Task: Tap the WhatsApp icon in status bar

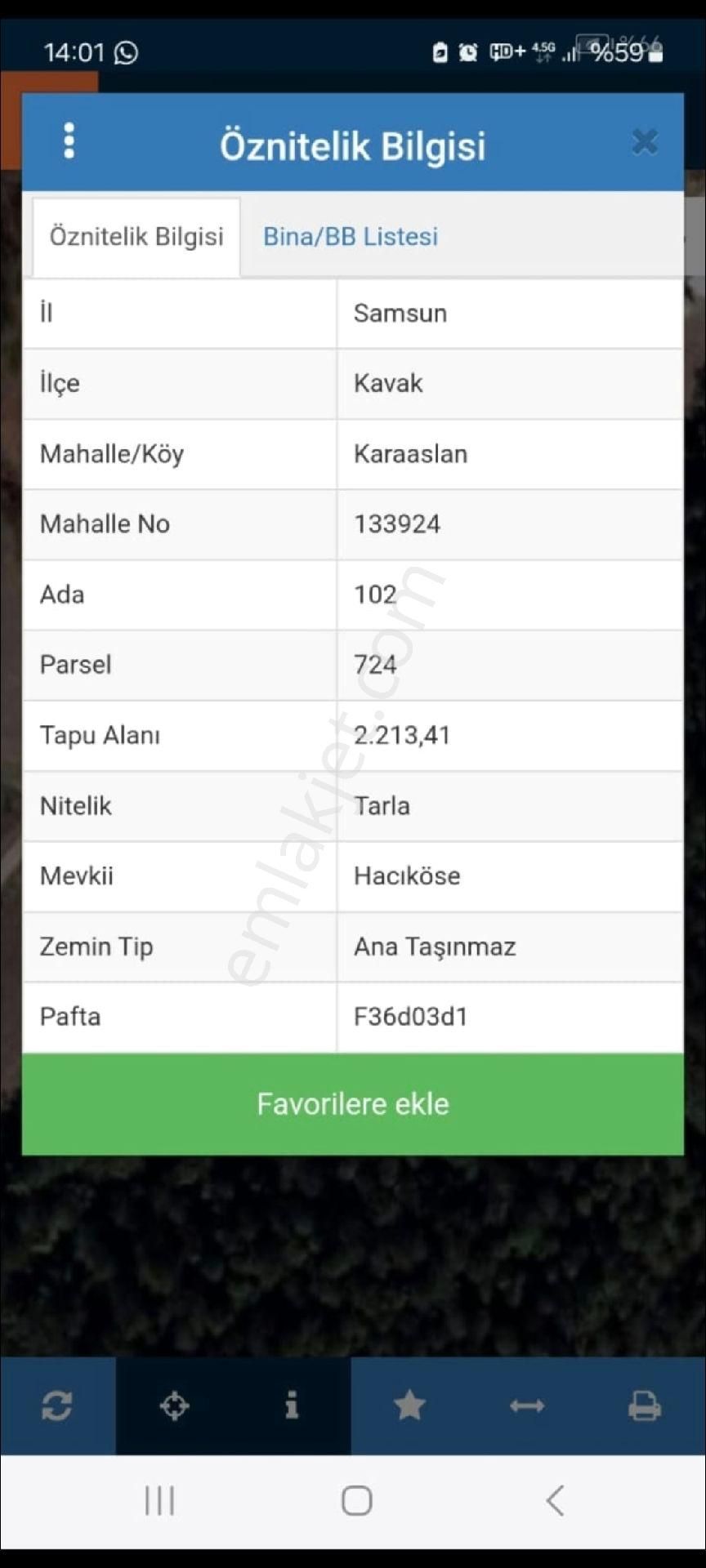Action: coord(124,51)
